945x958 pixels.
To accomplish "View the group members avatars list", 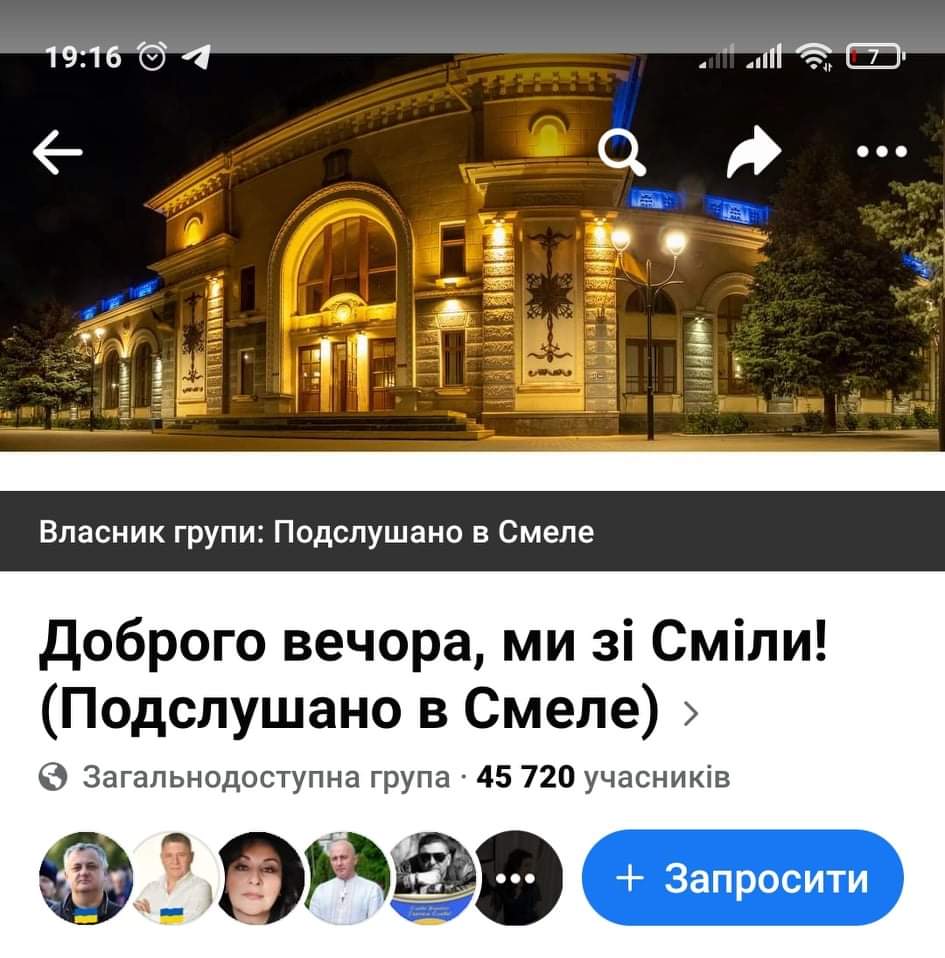I will click(x=300, y=878).
